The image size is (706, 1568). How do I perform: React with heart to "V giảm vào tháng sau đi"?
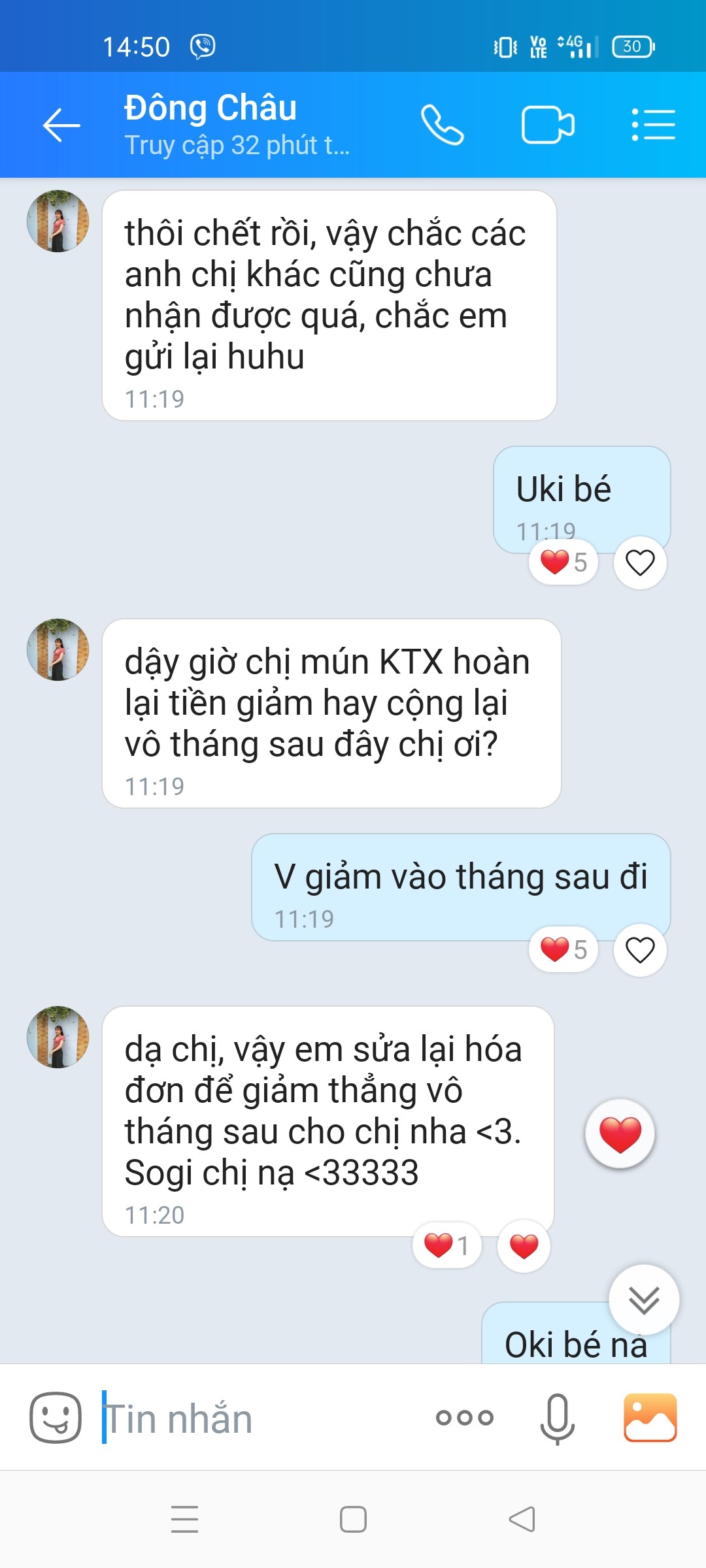[640, 950]
